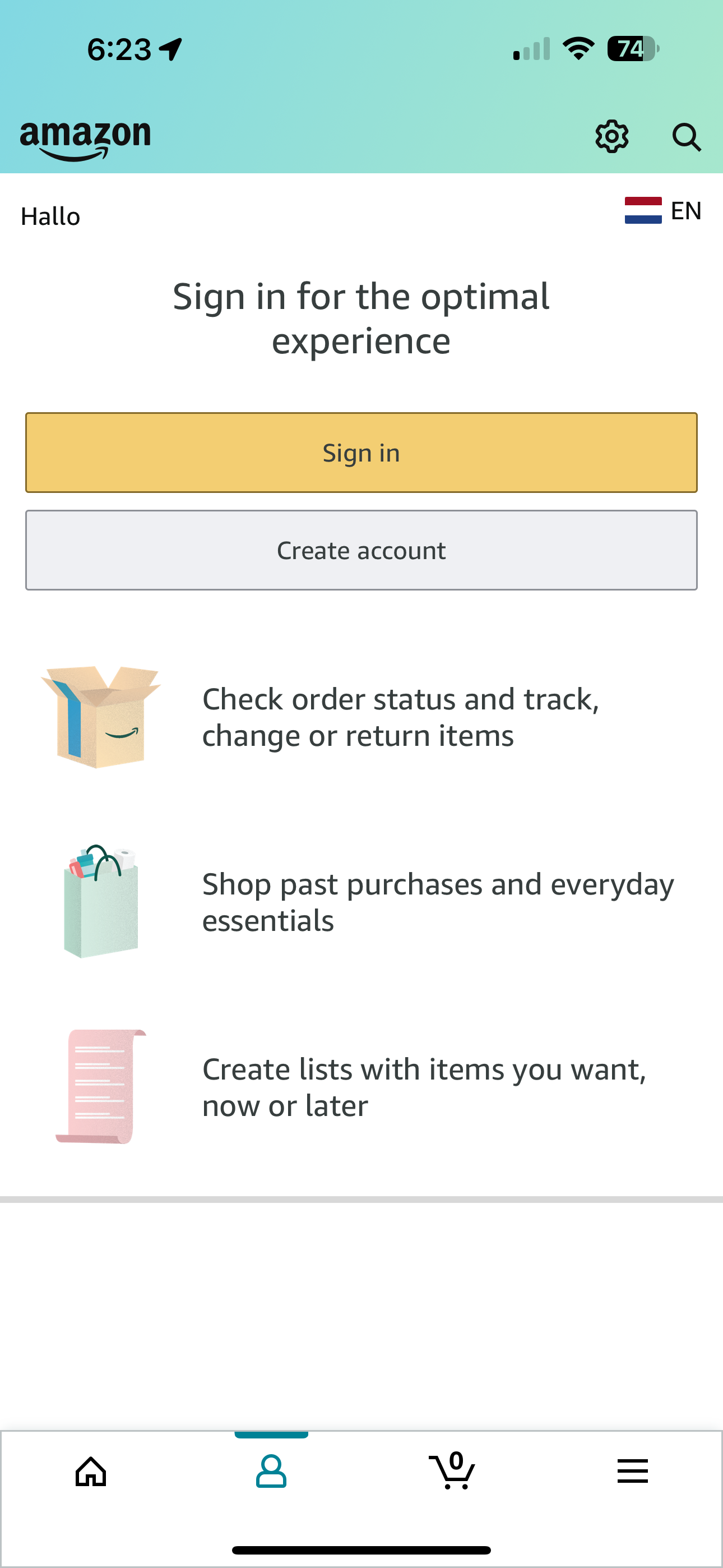
Task: Change language via the EN flag selector
Action: (x=664, y=211)
